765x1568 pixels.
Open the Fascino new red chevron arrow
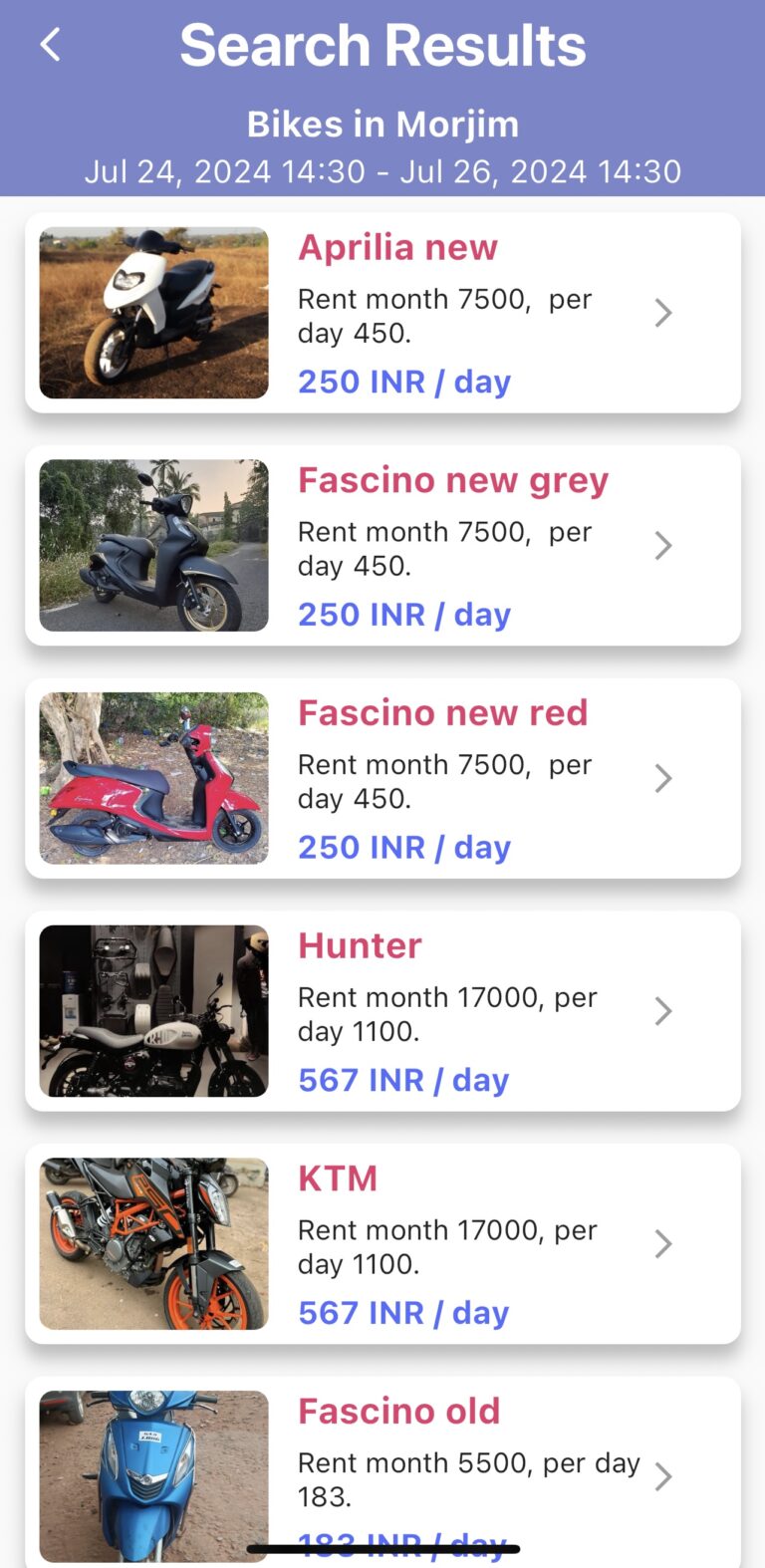(x=662, y=778)
